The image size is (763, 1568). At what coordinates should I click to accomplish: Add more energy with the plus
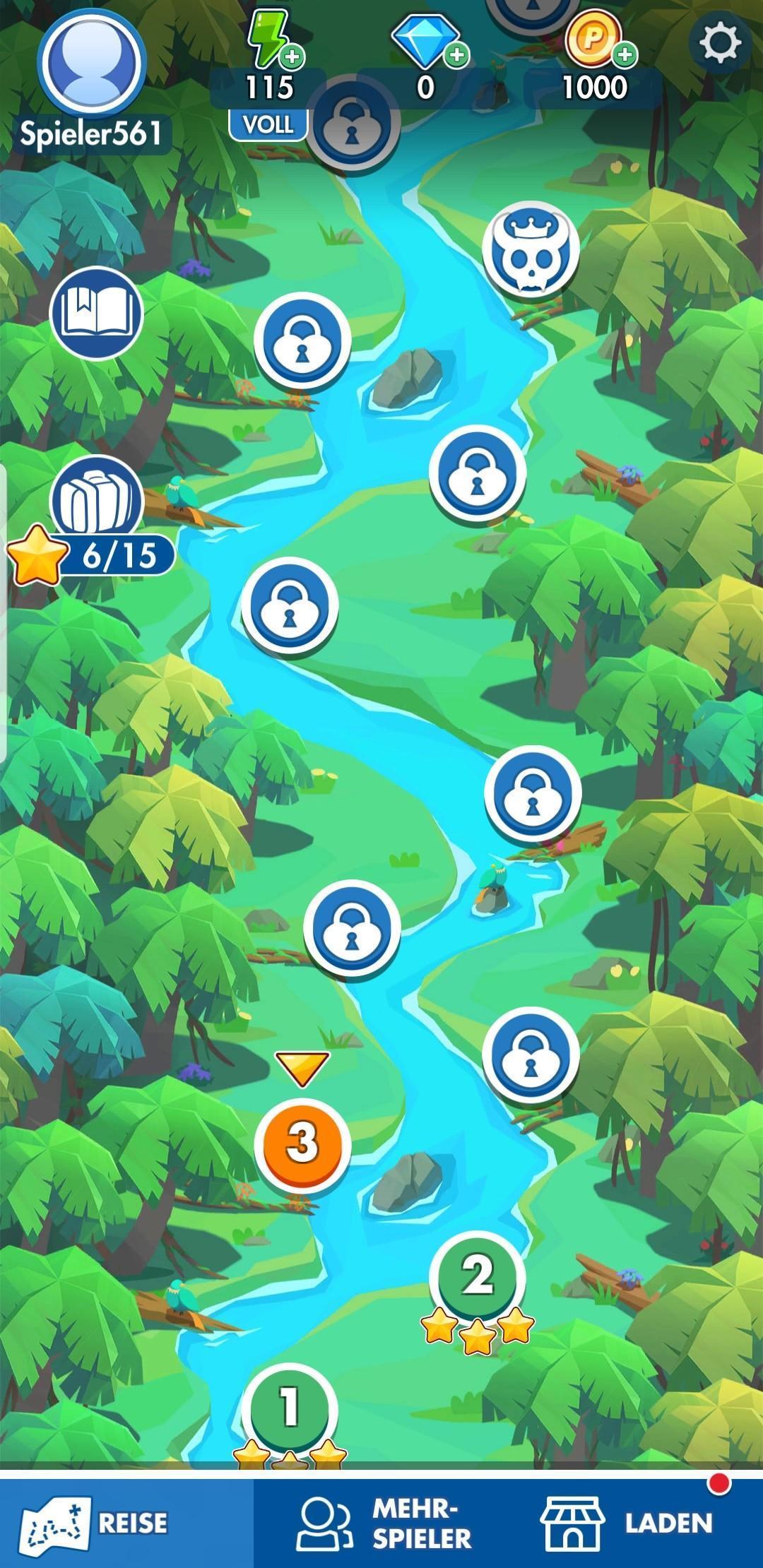(x=292, y=57)
